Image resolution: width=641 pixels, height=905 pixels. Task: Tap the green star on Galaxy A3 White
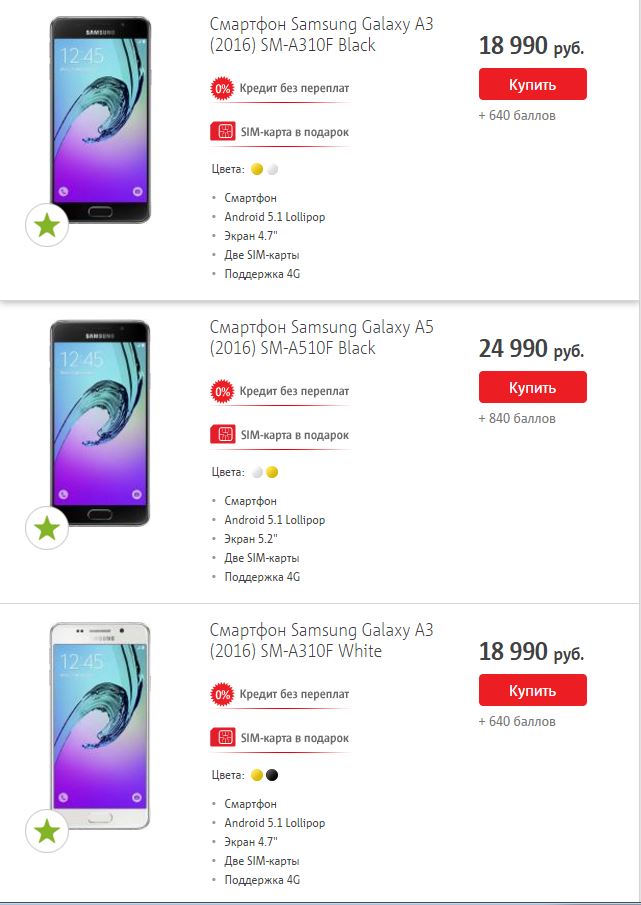[46, 832]
